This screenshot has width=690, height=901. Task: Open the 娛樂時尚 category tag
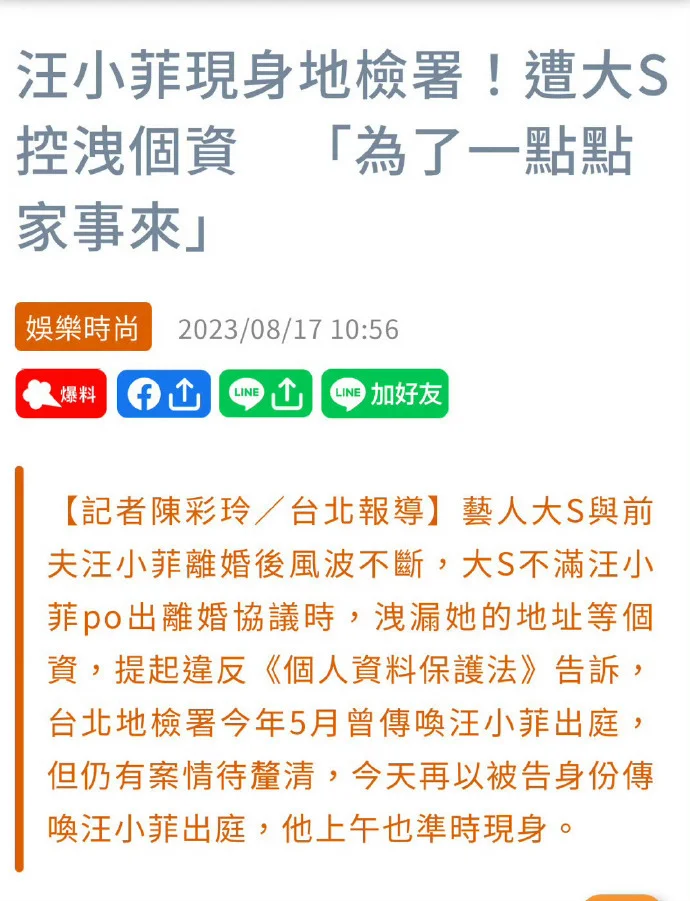[83, 327]
